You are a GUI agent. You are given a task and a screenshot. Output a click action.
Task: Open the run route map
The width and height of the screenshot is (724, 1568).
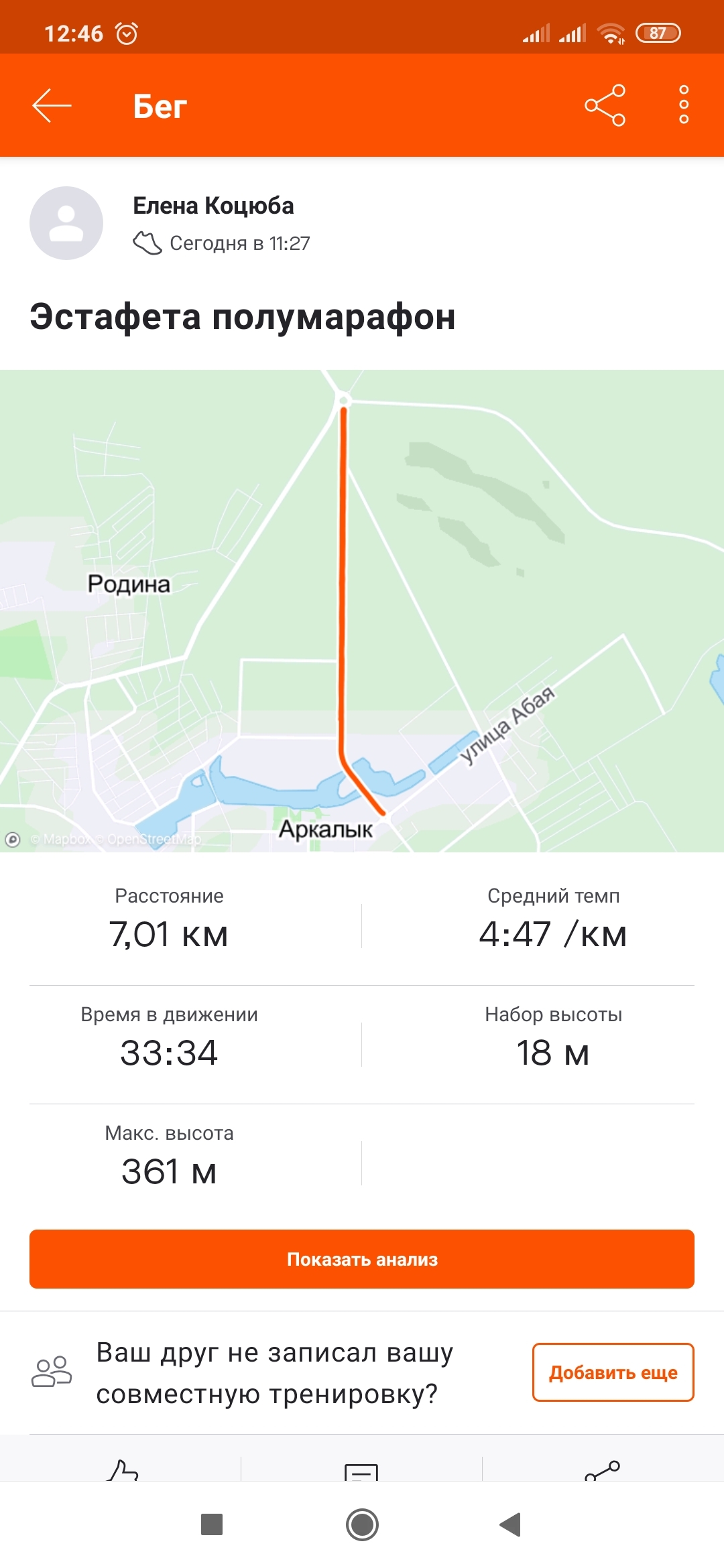pyautogui.click(x=362, y=610)
